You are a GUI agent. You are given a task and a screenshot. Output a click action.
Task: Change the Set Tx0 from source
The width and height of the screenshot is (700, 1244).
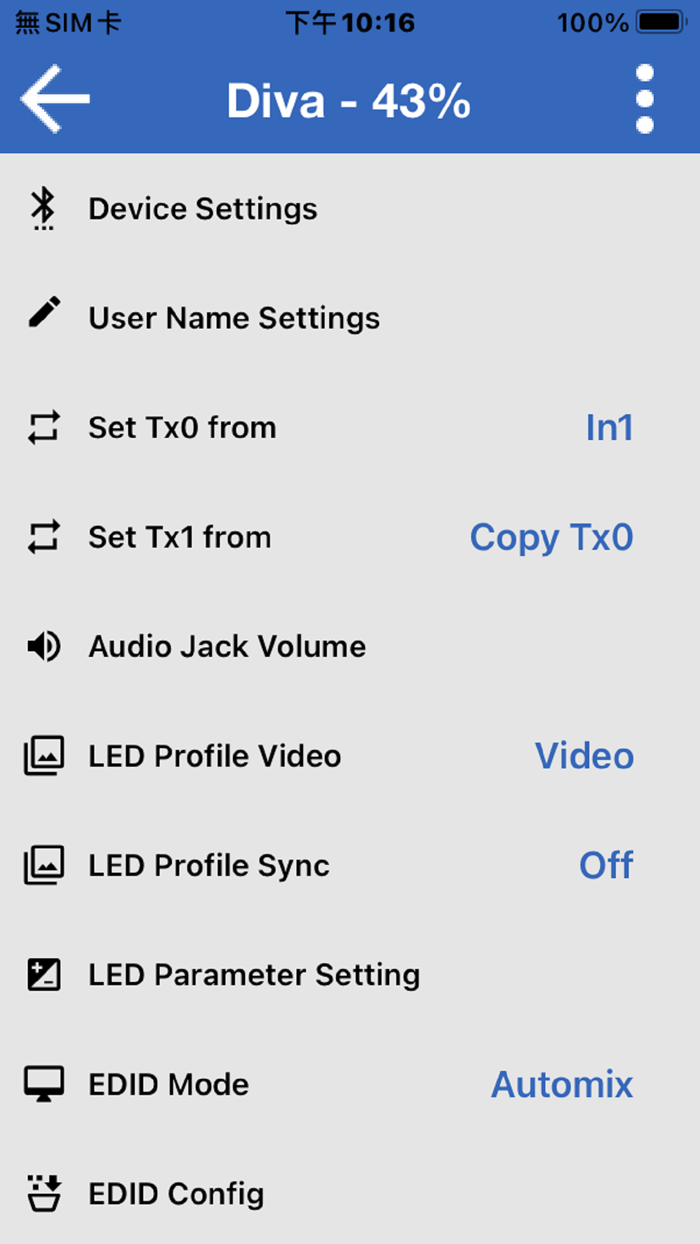609,428
